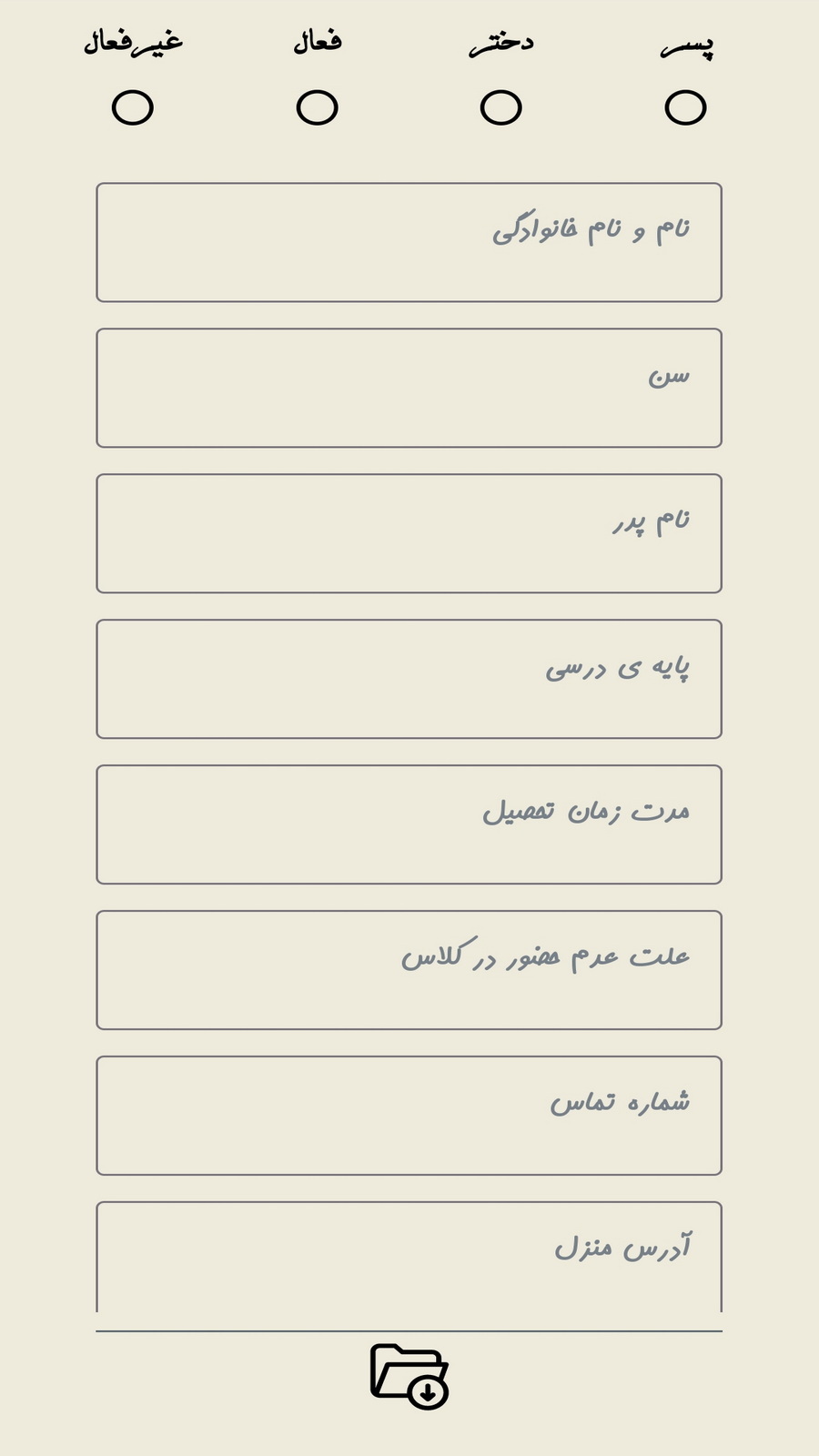Tap the پایه ی درسی field
819x1456 pixels.
[409, 679]
